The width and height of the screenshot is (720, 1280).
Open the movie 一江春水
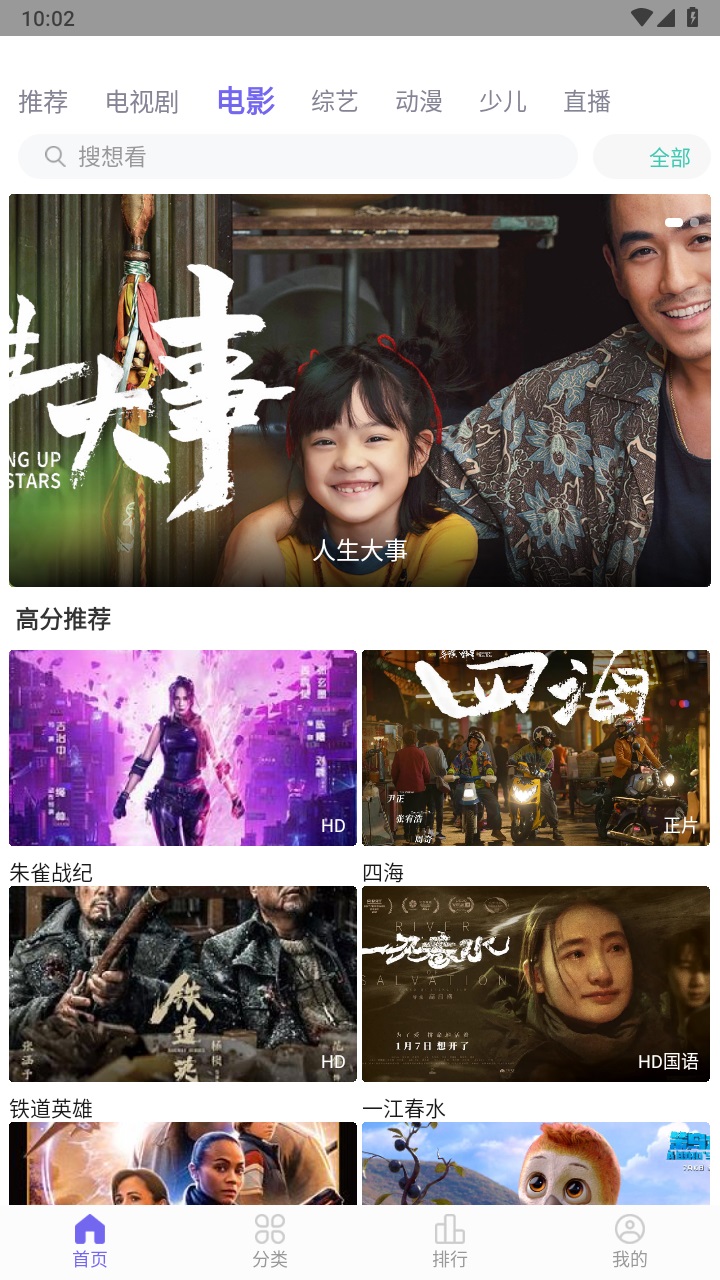[x=535, y=984]
